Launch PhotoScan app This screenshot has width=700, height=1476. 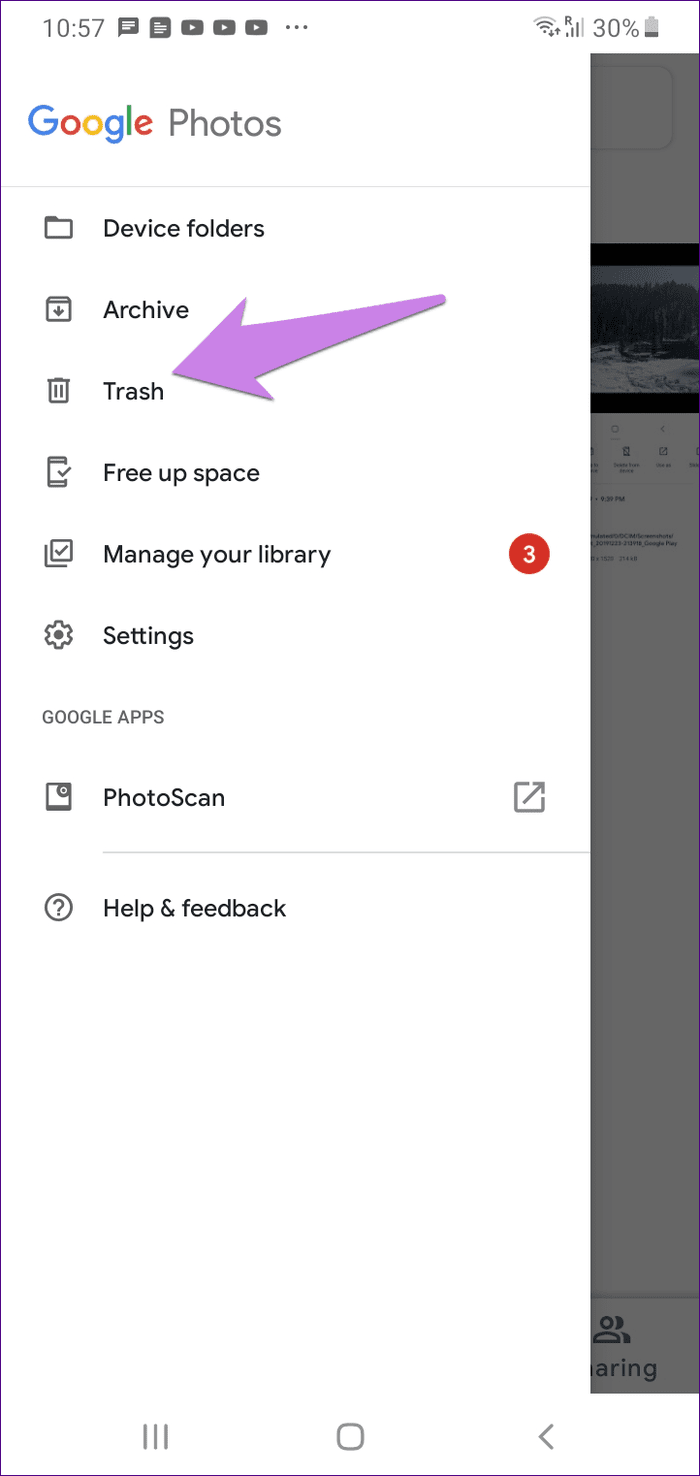pos(295,797)
